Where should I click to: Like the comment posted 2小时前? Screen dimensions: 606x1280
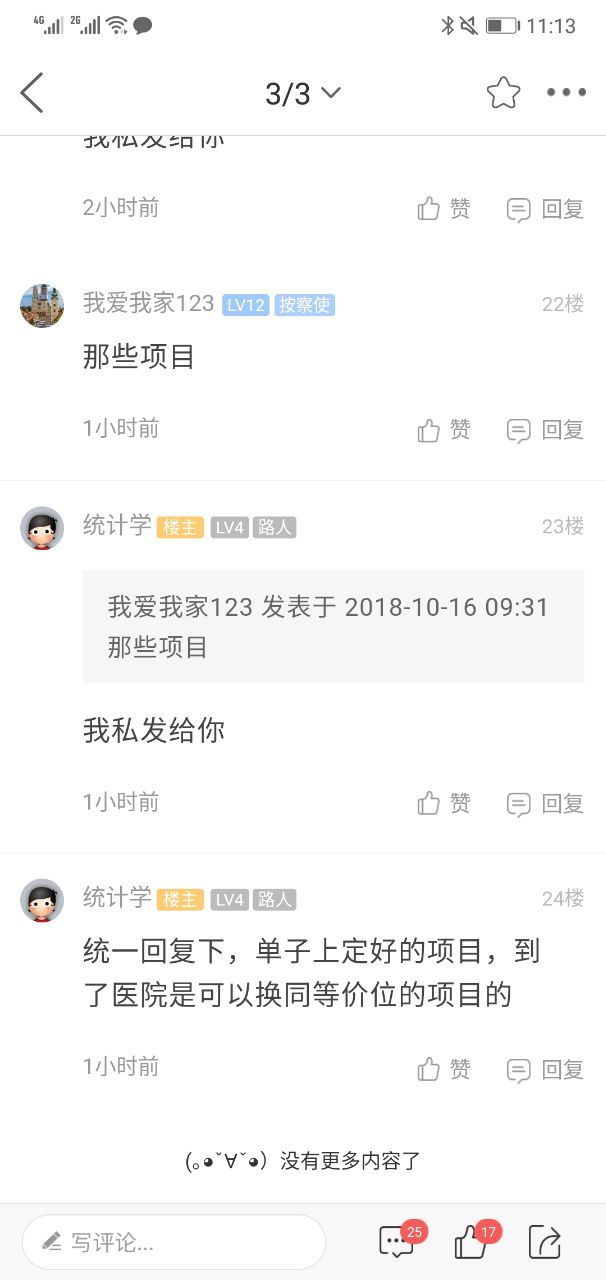[x=444, y=209]
